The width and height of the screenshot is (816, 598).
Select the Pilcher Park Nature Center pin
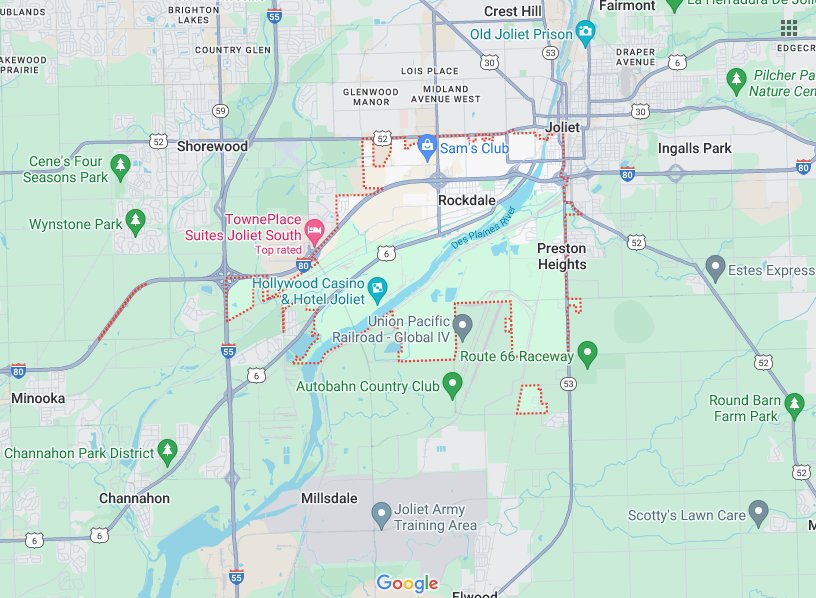pos(737,78)
